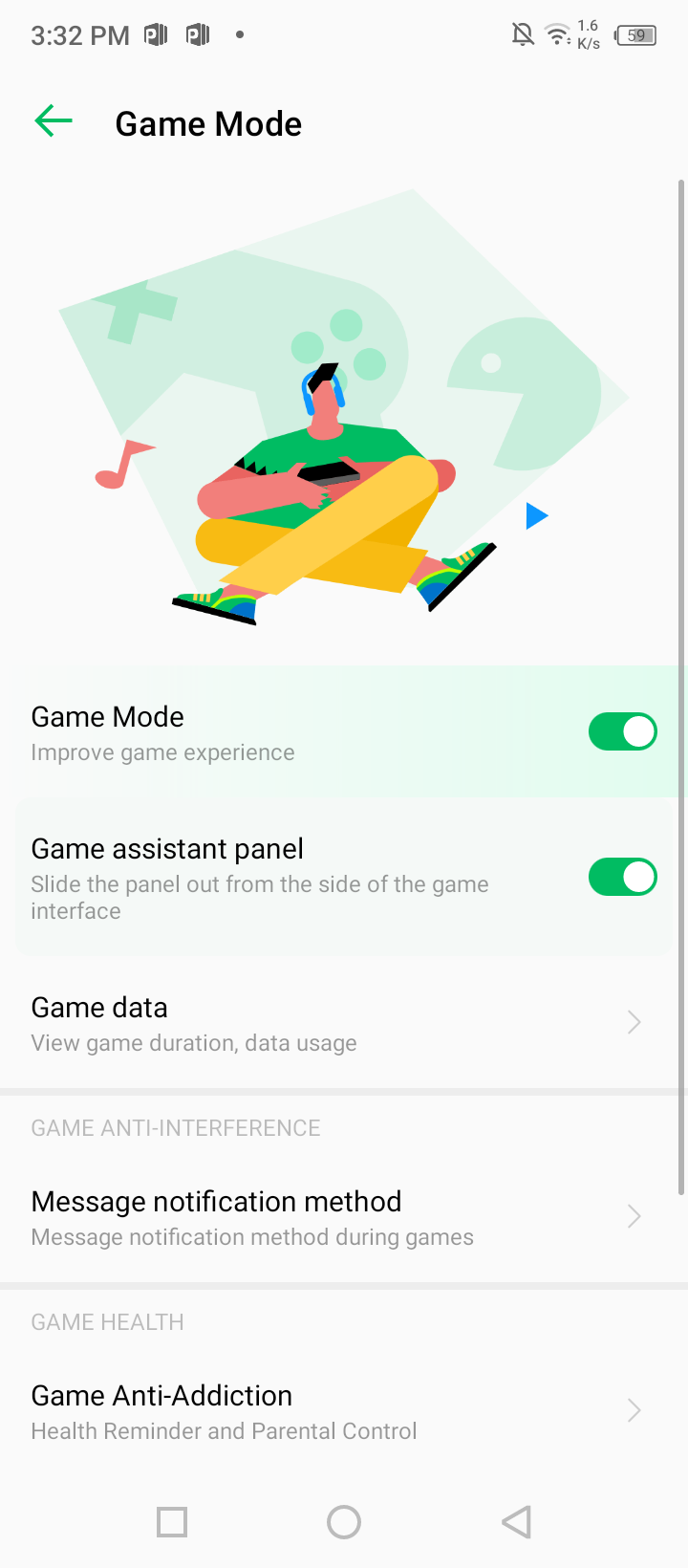Go back using the green arrow
This screenshot has height=1568, width=688.
pos(54,121)
